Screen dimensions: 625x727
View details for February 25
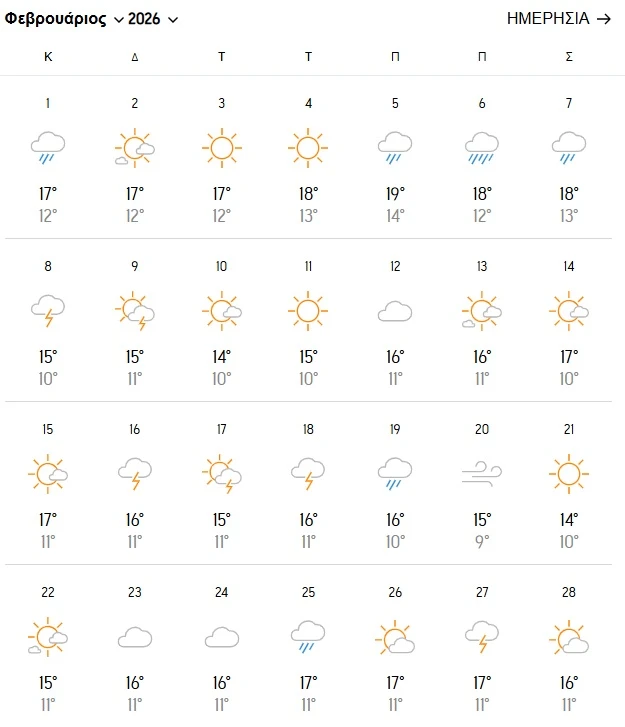tap(308, 647)
